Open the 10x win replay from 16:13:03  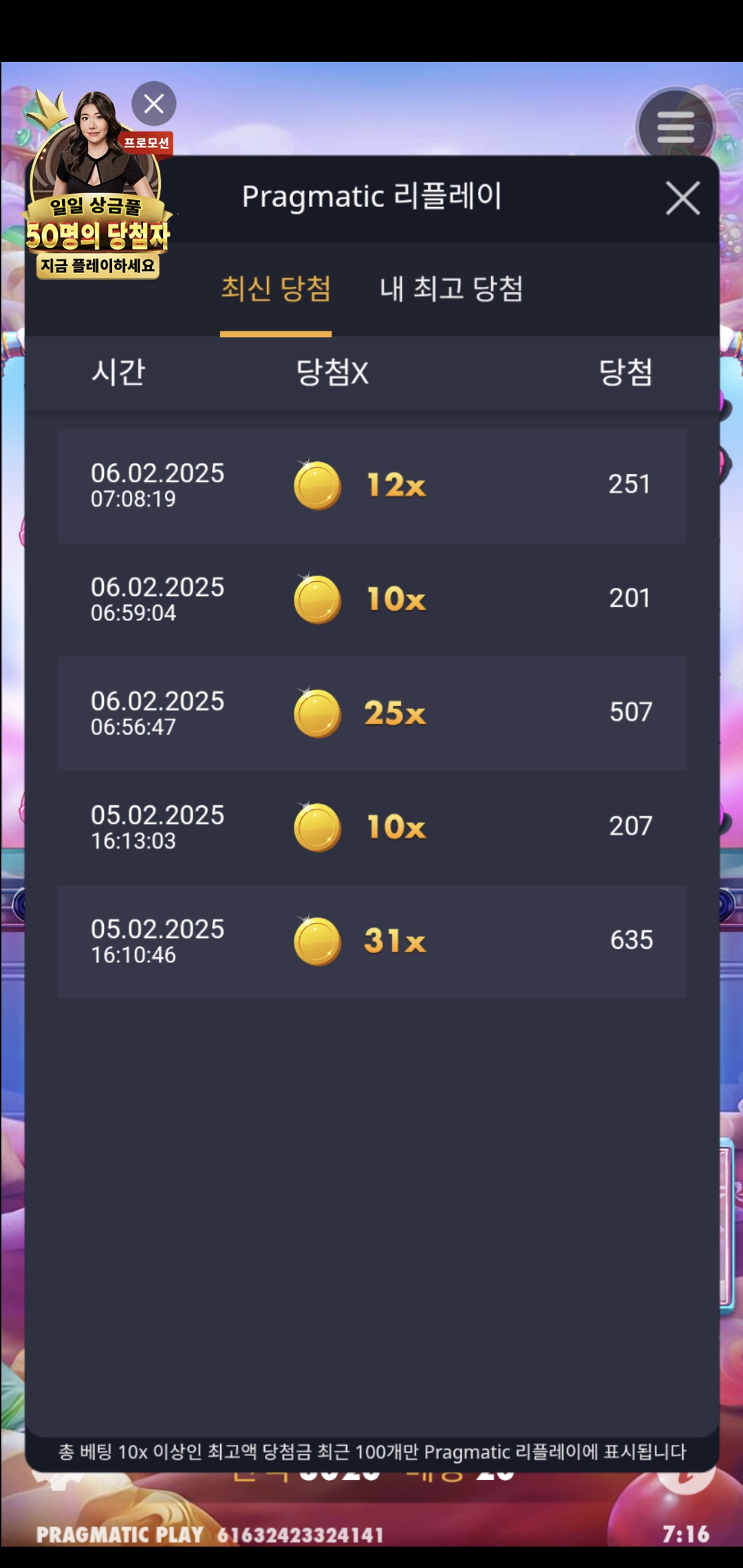point(372,827)
